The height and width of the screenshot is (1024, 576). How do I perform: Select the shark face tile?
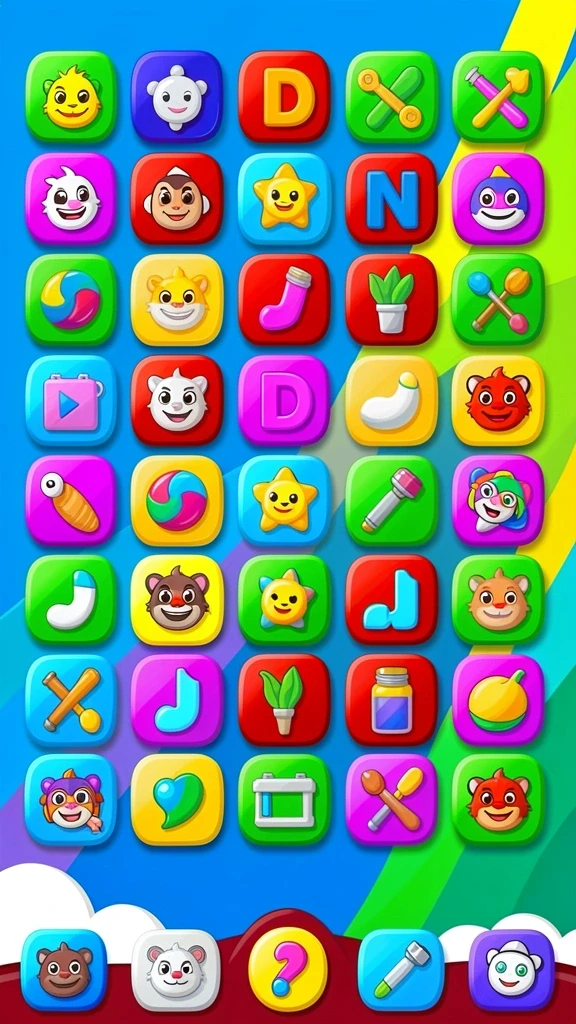click(498, 198)
